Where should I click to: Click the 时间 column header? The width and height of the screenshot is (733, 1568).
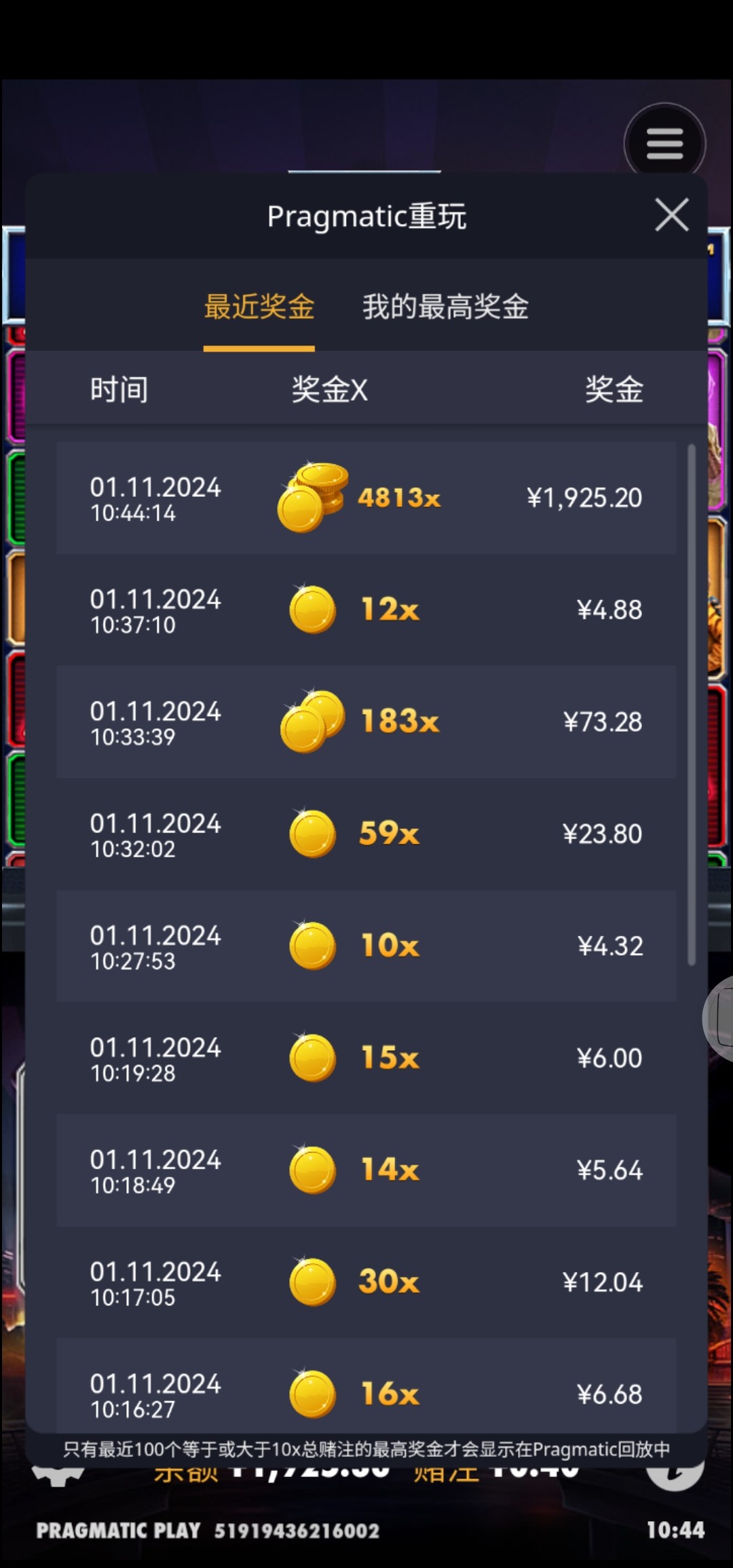[x=119, y=388]
